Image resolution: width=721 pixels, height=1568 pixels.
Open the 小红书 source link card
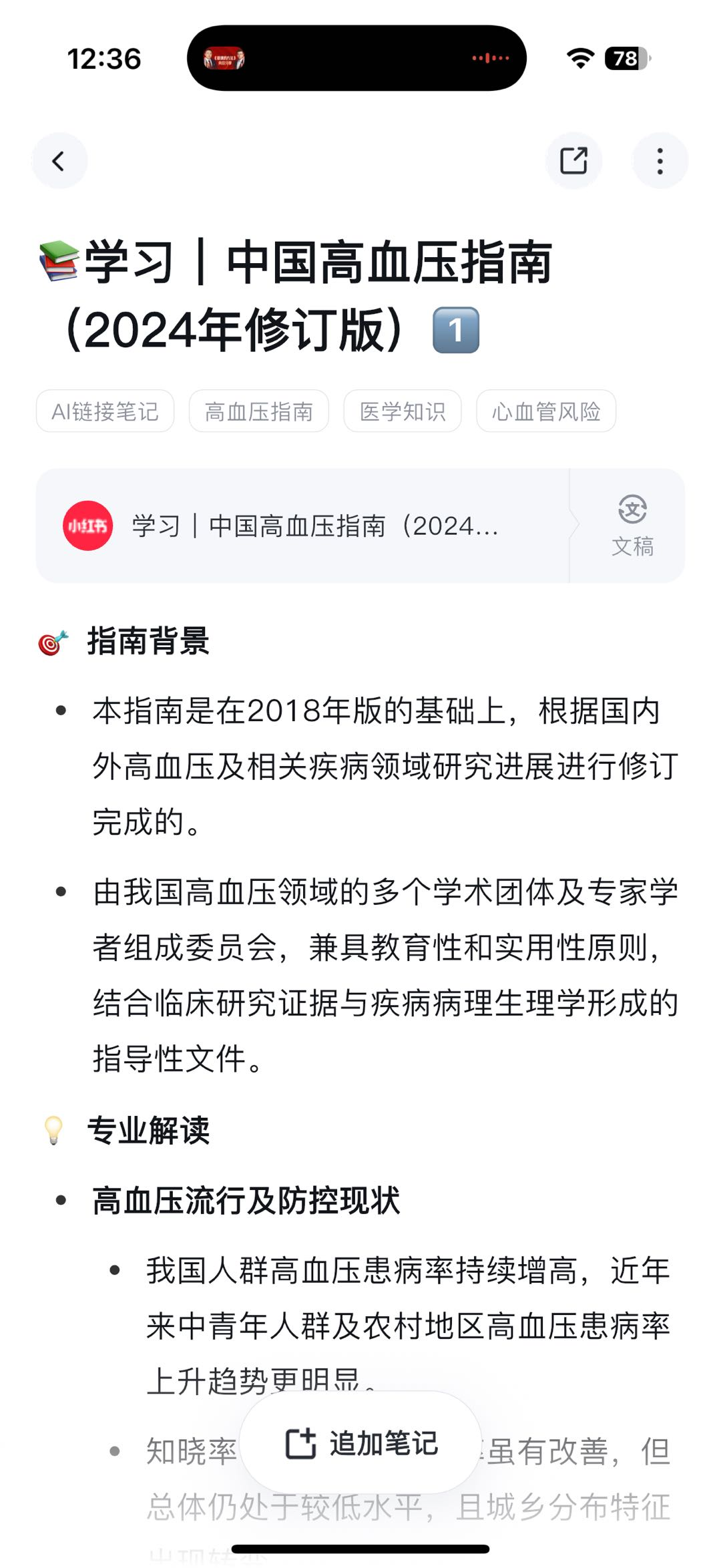(x=302, y=526)
